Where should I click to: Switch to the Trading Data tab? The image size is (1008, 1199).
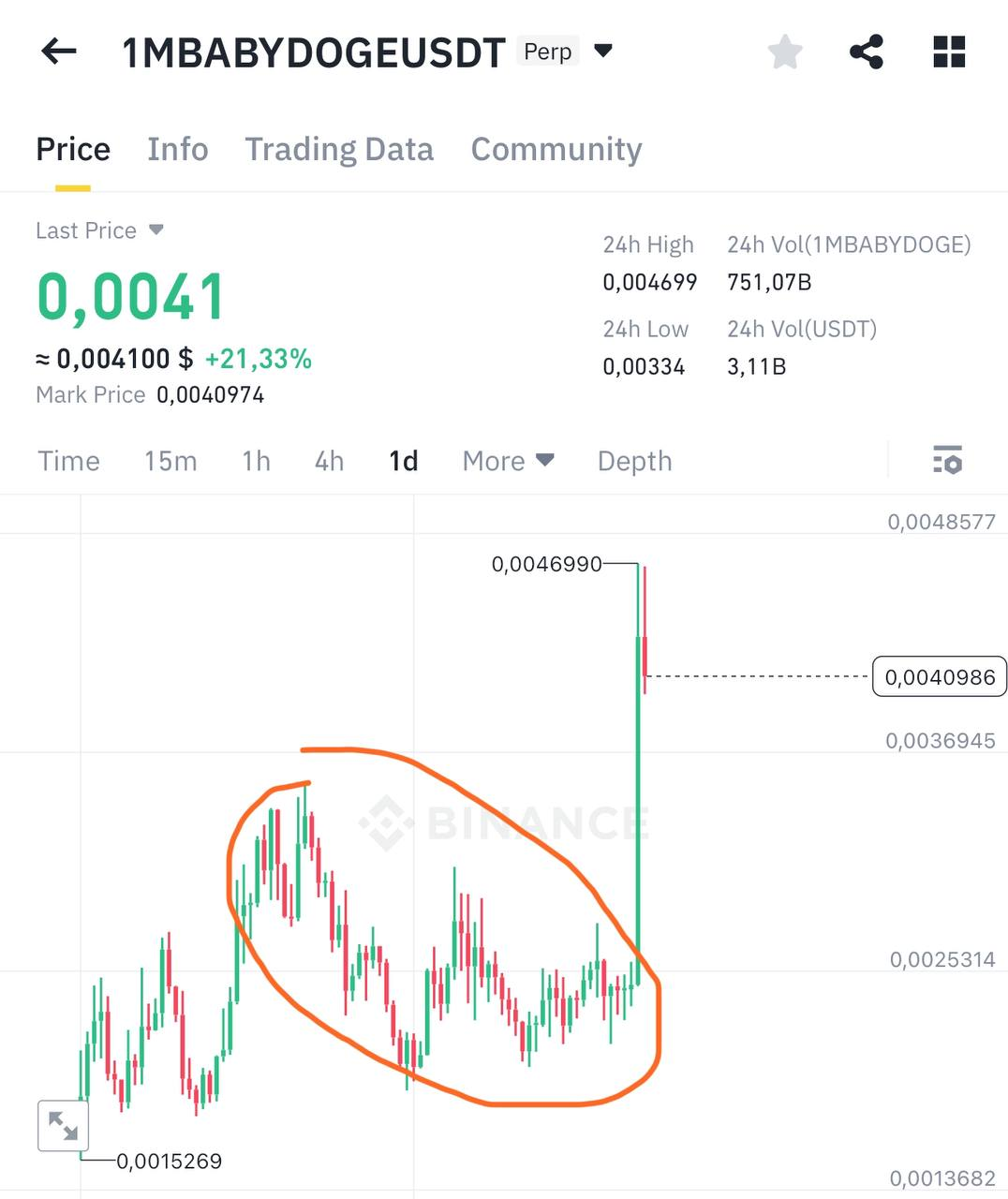(339, 149)
